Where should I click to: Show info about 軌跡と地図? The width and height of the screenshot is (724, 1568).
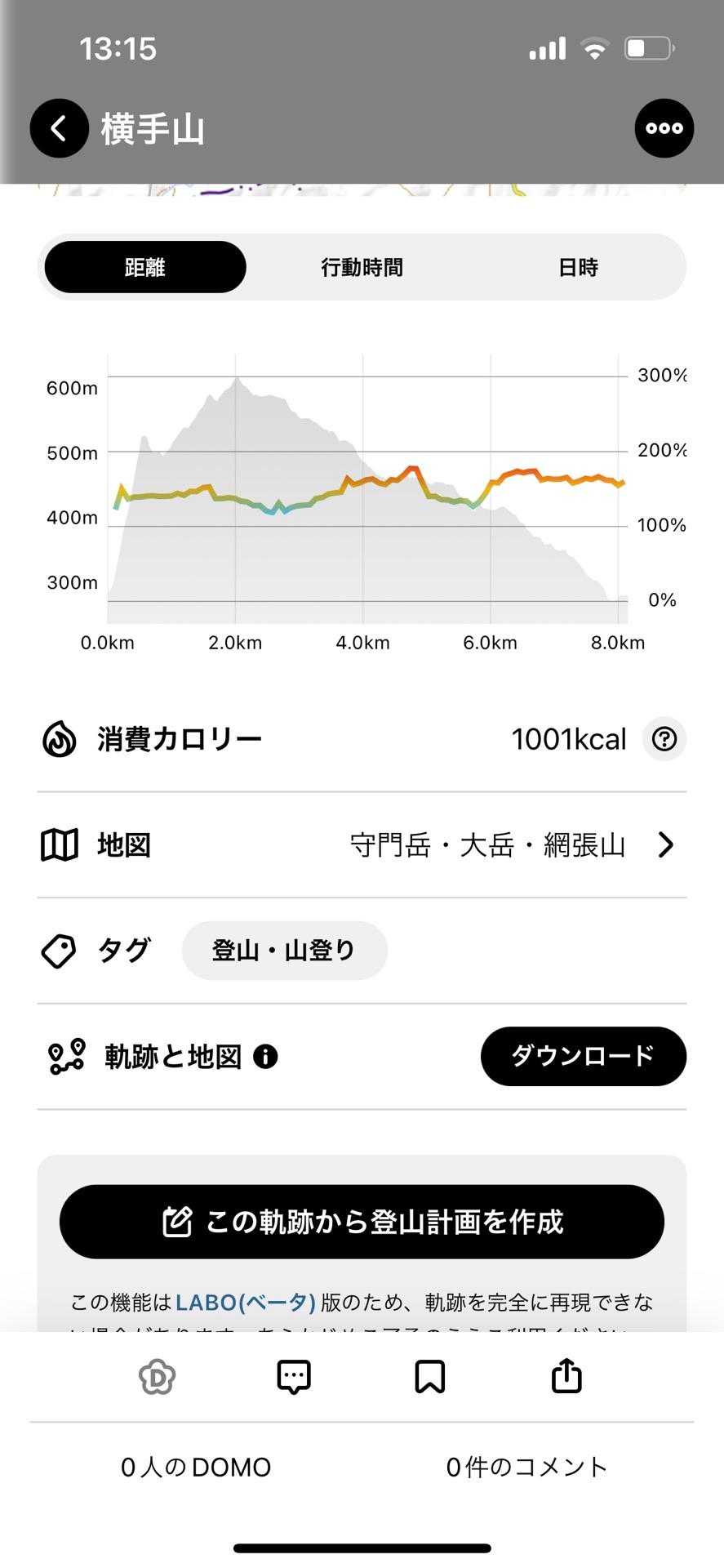tap(265, 1057)
